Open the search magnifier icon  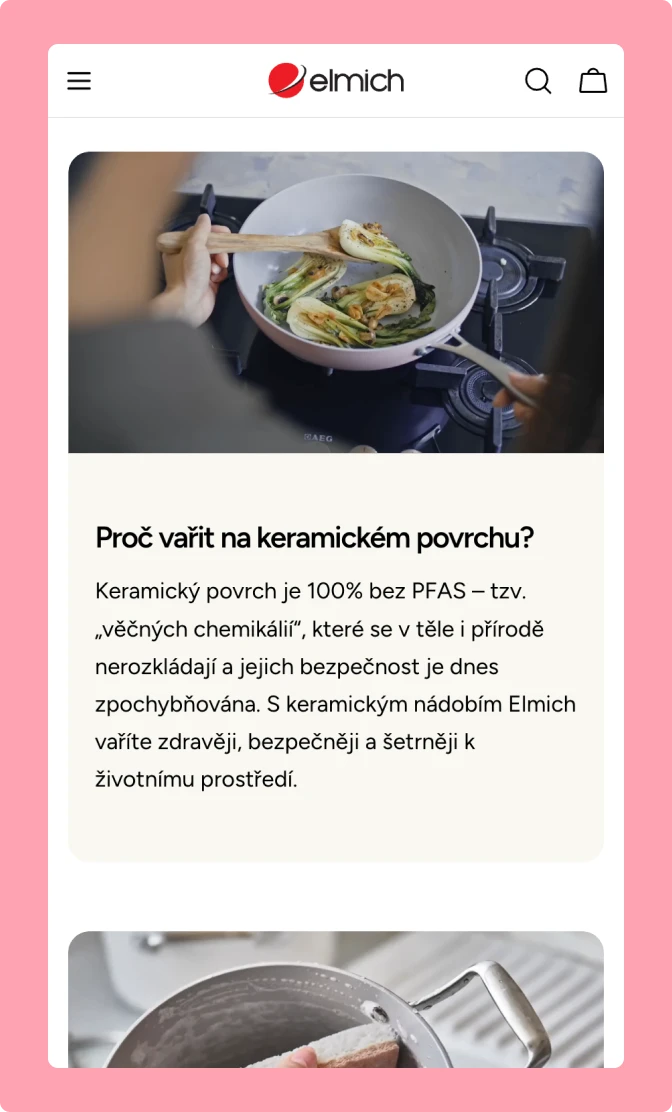pyautogui.click(x=538, y=81)
